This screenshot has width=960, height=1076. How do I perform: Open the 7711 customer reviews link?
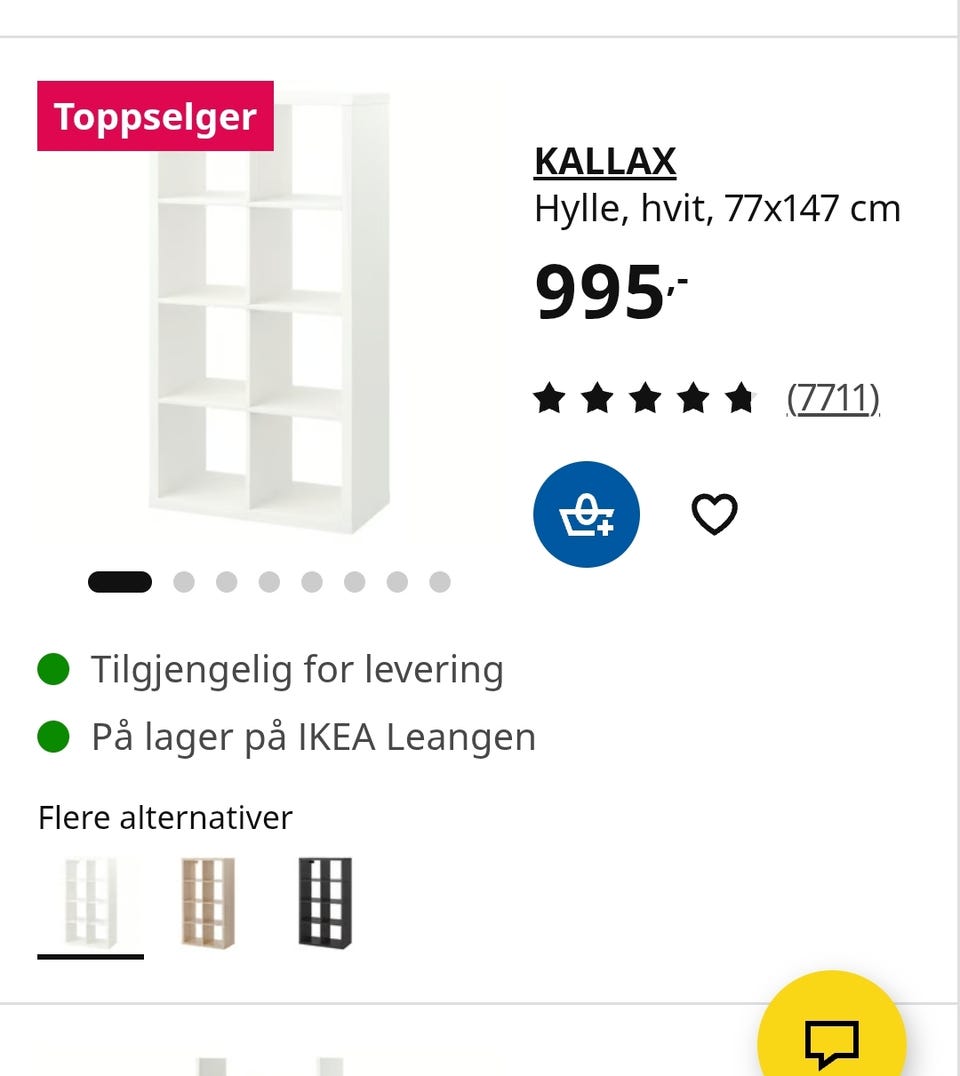pos(832,397)
